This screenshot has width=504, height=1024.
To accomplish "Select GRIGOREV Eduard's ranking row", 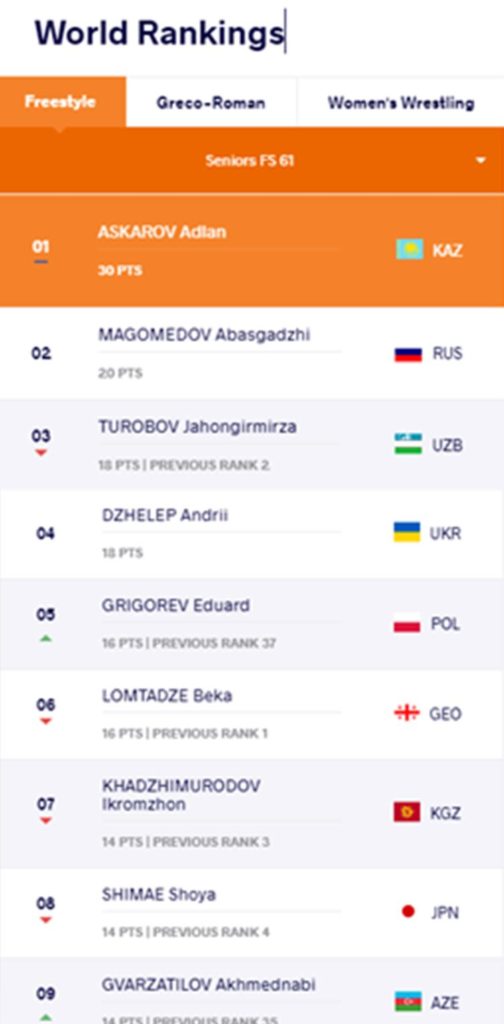I will tap(252, 624).
